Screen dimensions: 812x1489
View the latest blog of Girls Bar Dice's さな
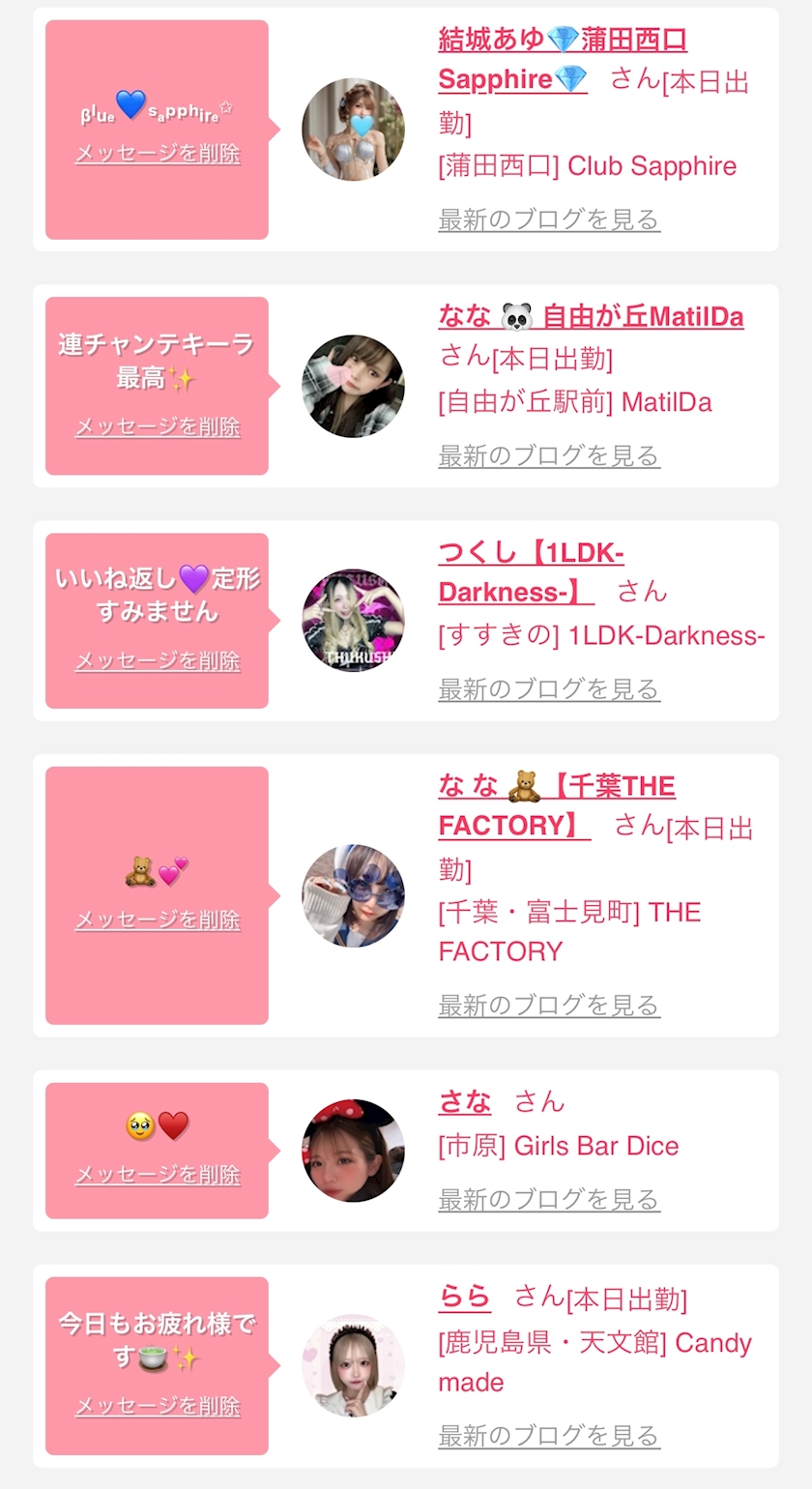click(x=549, y=1200)
